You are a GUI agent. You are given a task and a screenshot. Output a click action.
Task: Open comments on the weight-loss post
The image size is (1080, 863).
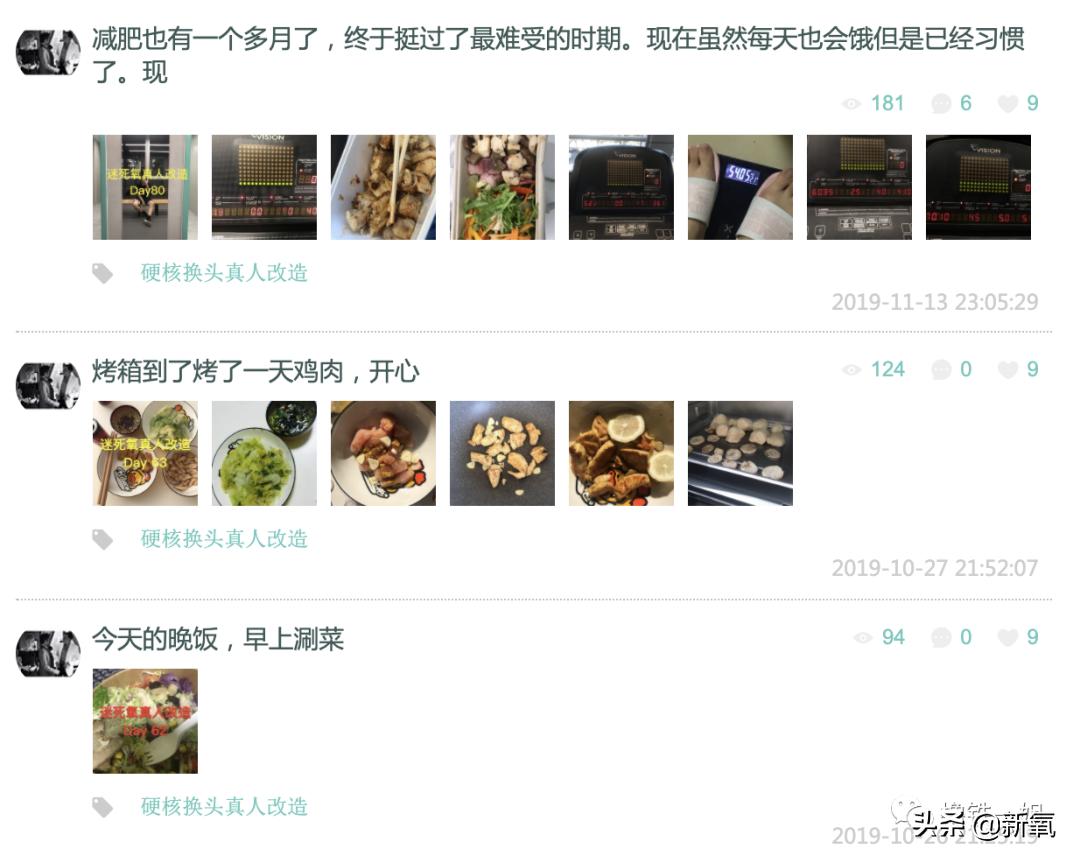tap(941, 104)
